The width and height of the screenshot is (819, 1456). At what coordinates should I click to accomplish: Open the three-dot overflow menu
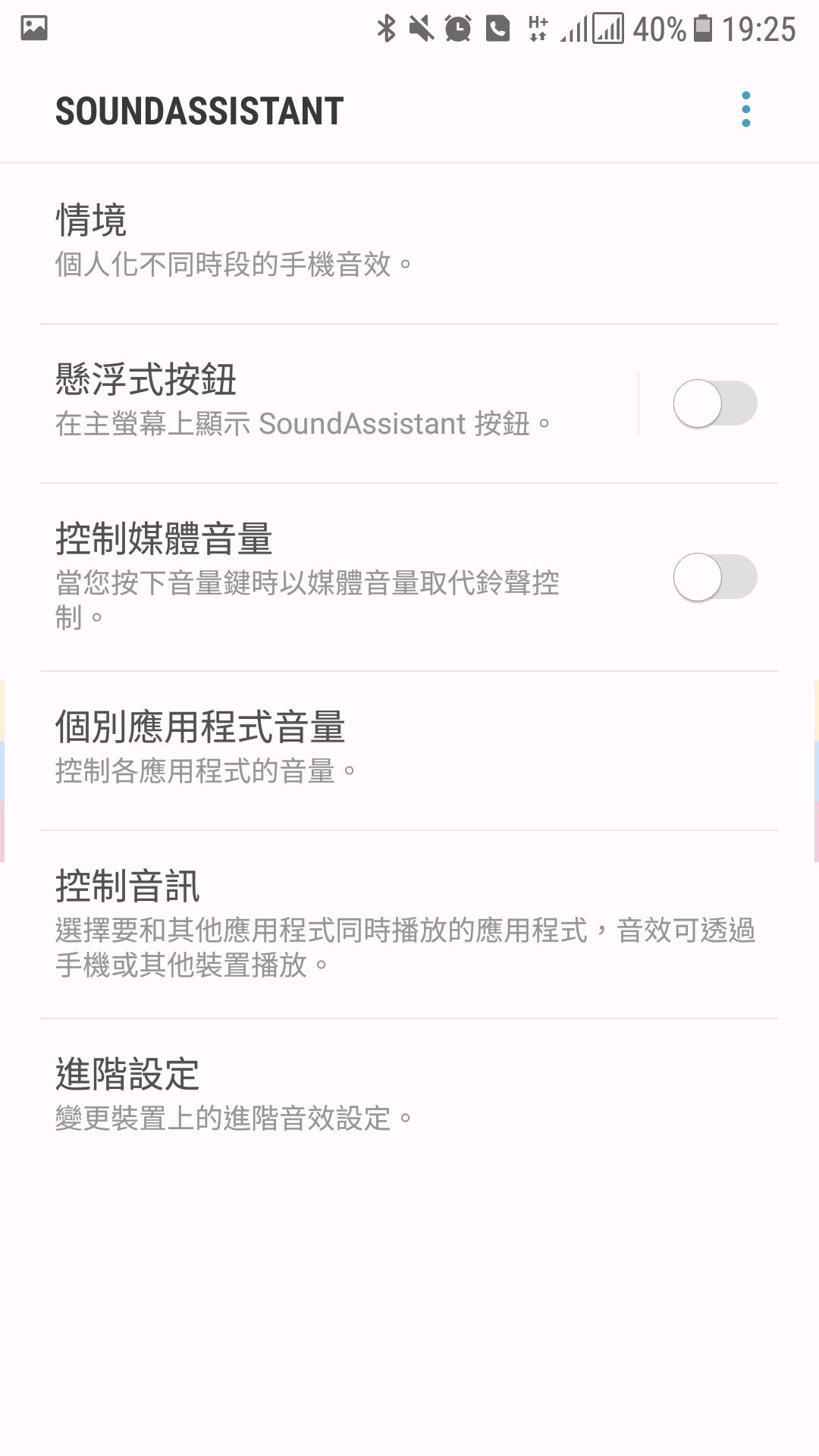746,110
